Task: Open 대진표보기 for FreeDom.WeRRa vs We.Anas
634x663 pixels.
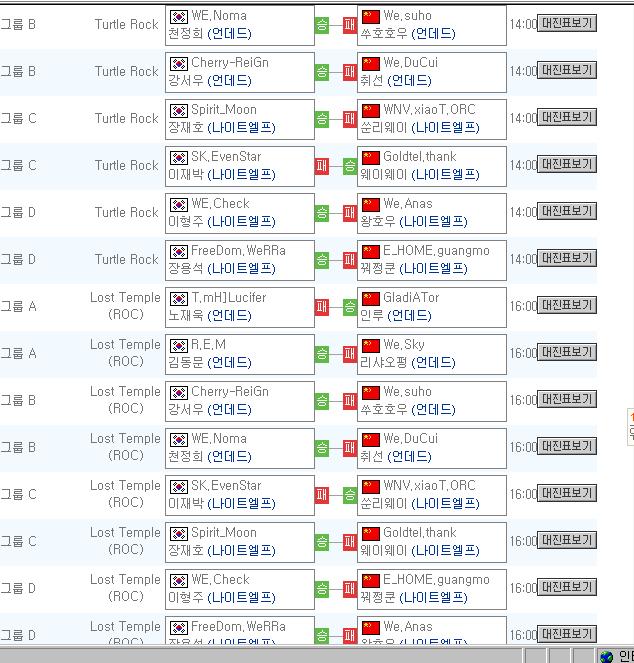Action: pyautogui.click(x=567, y=634)
